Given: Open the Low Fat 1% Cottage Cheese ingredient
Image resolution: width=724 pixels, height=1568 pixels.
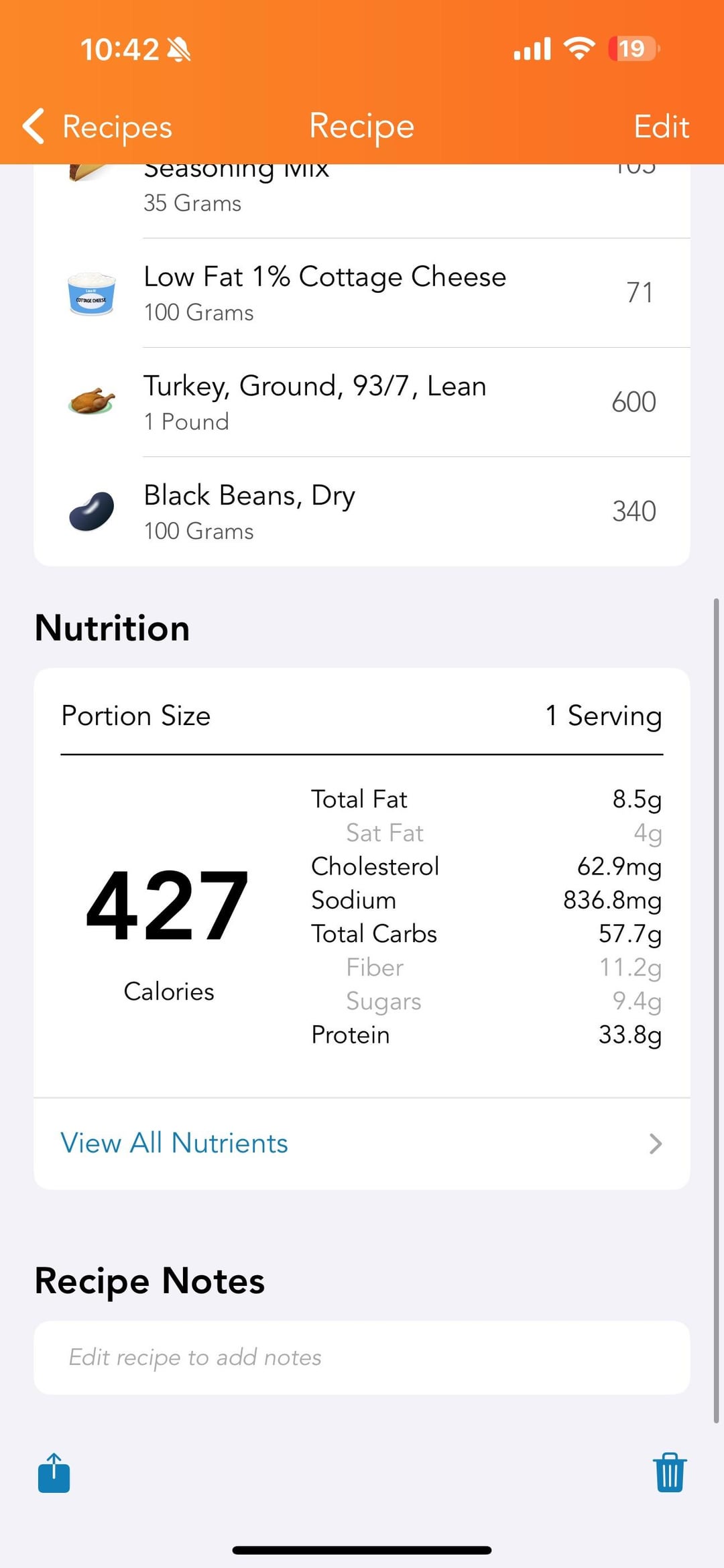Looking at the screenshot, I should (x=362, y=293).
